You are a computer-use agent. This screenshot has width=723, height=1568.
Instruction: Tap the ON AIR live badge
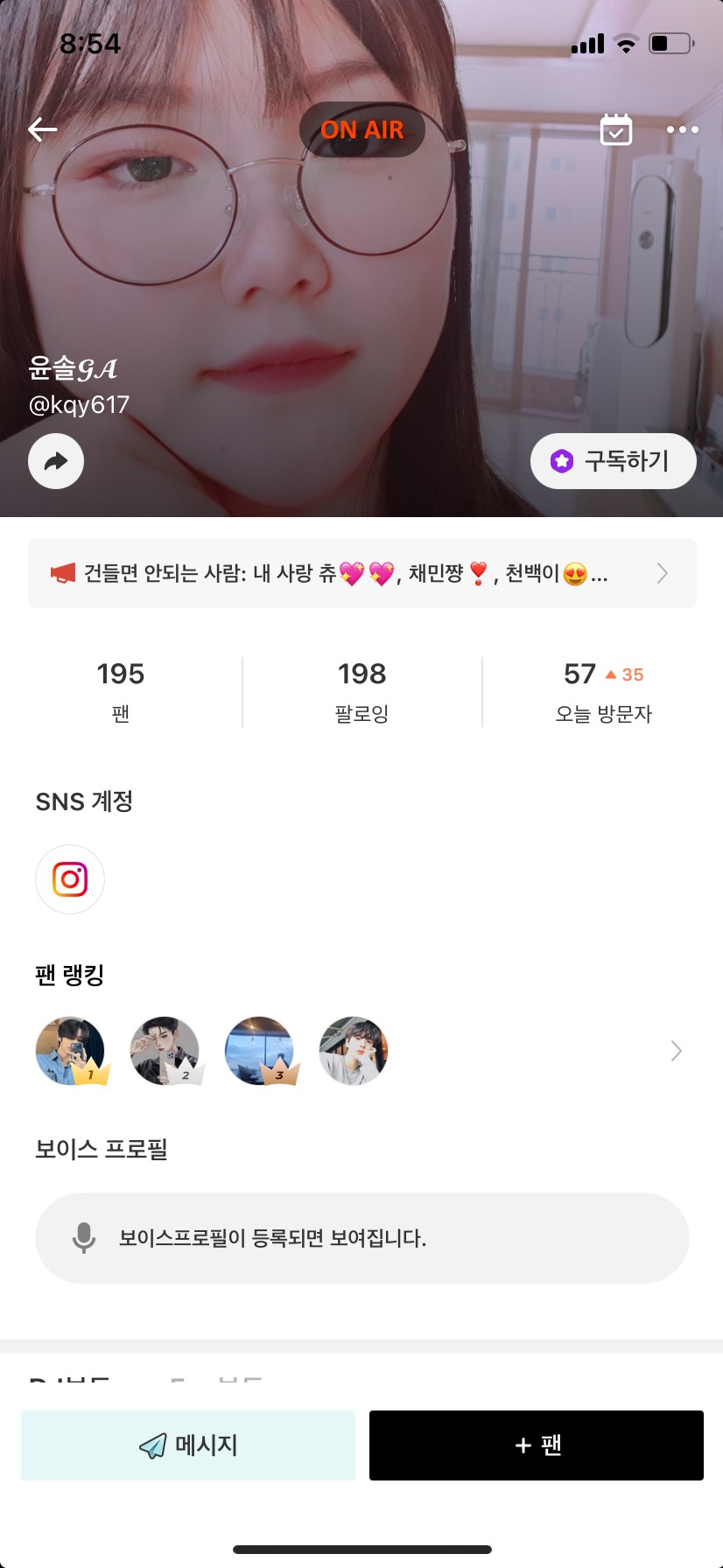[x=361, y=129]
